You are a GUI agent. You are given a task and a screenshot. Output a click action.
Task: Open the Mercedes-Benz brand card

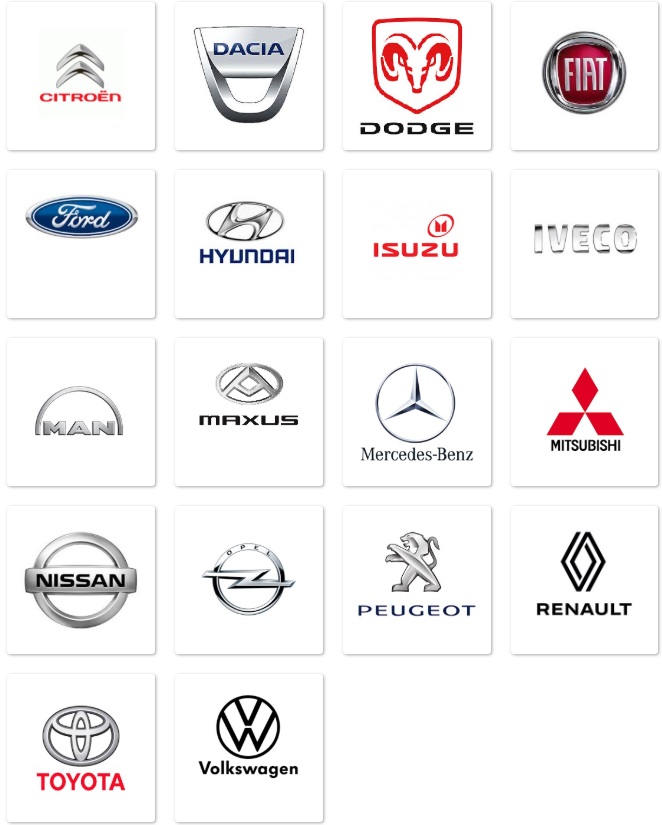coord(417,412)
